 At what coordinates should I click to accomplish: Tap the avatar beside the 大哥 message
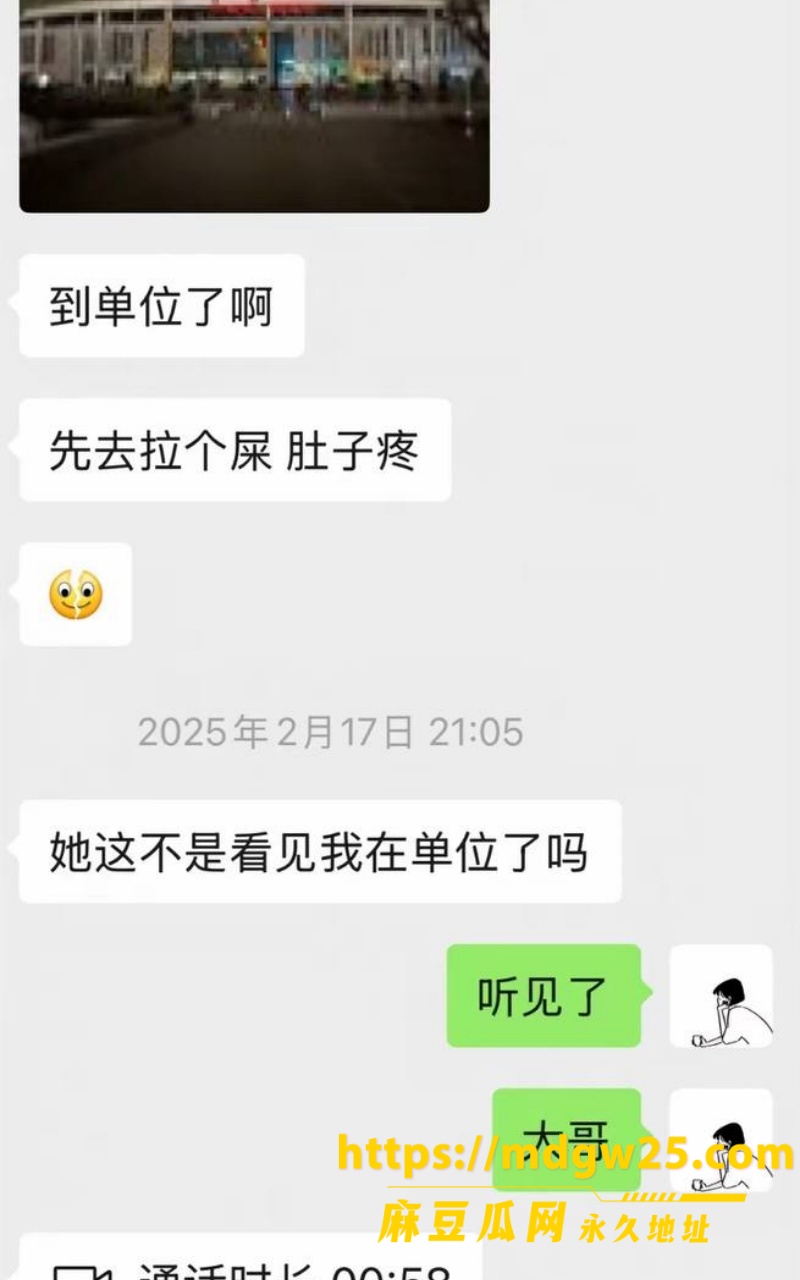pos(721,1140)
